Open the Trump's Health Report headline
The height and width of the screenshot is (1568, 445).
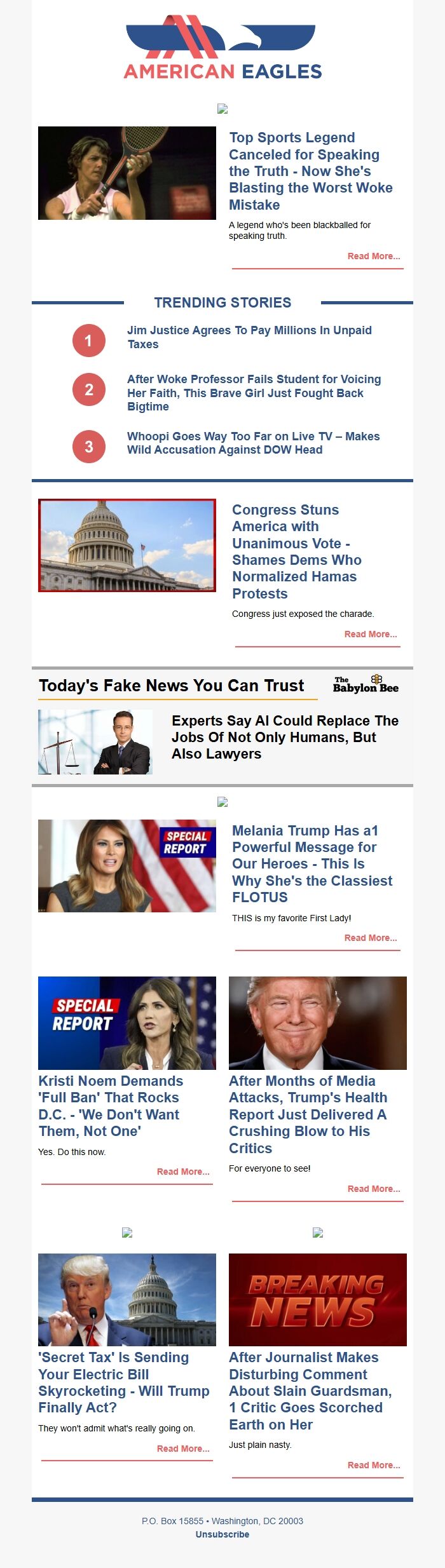pos(308,1114)
